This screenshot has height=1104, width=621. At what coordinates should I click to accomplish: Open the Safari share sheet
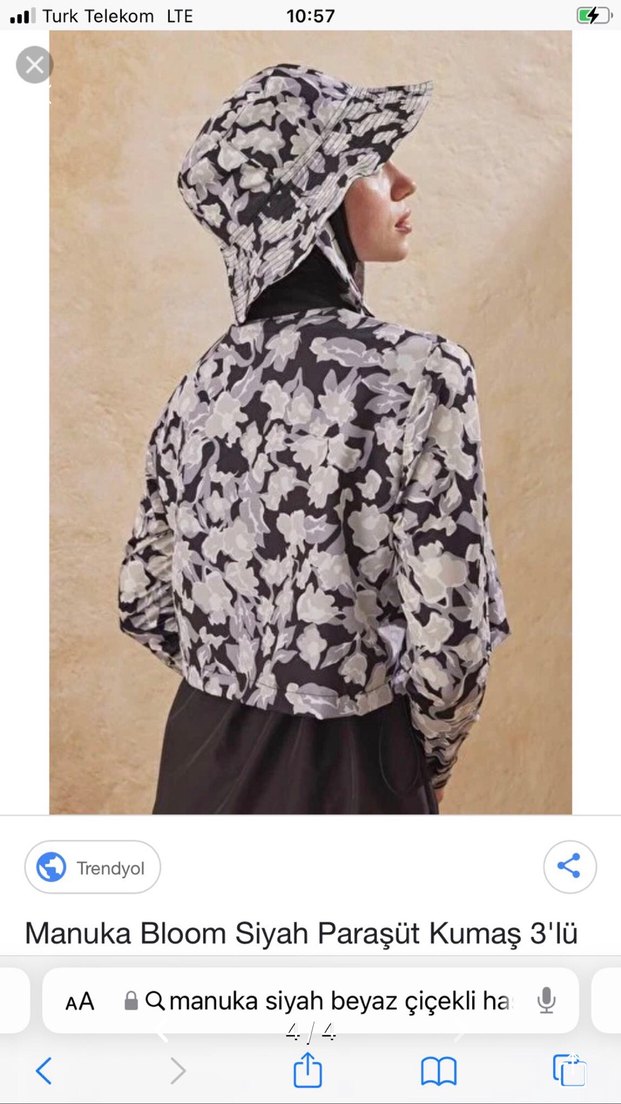[x=307, y=1071]
